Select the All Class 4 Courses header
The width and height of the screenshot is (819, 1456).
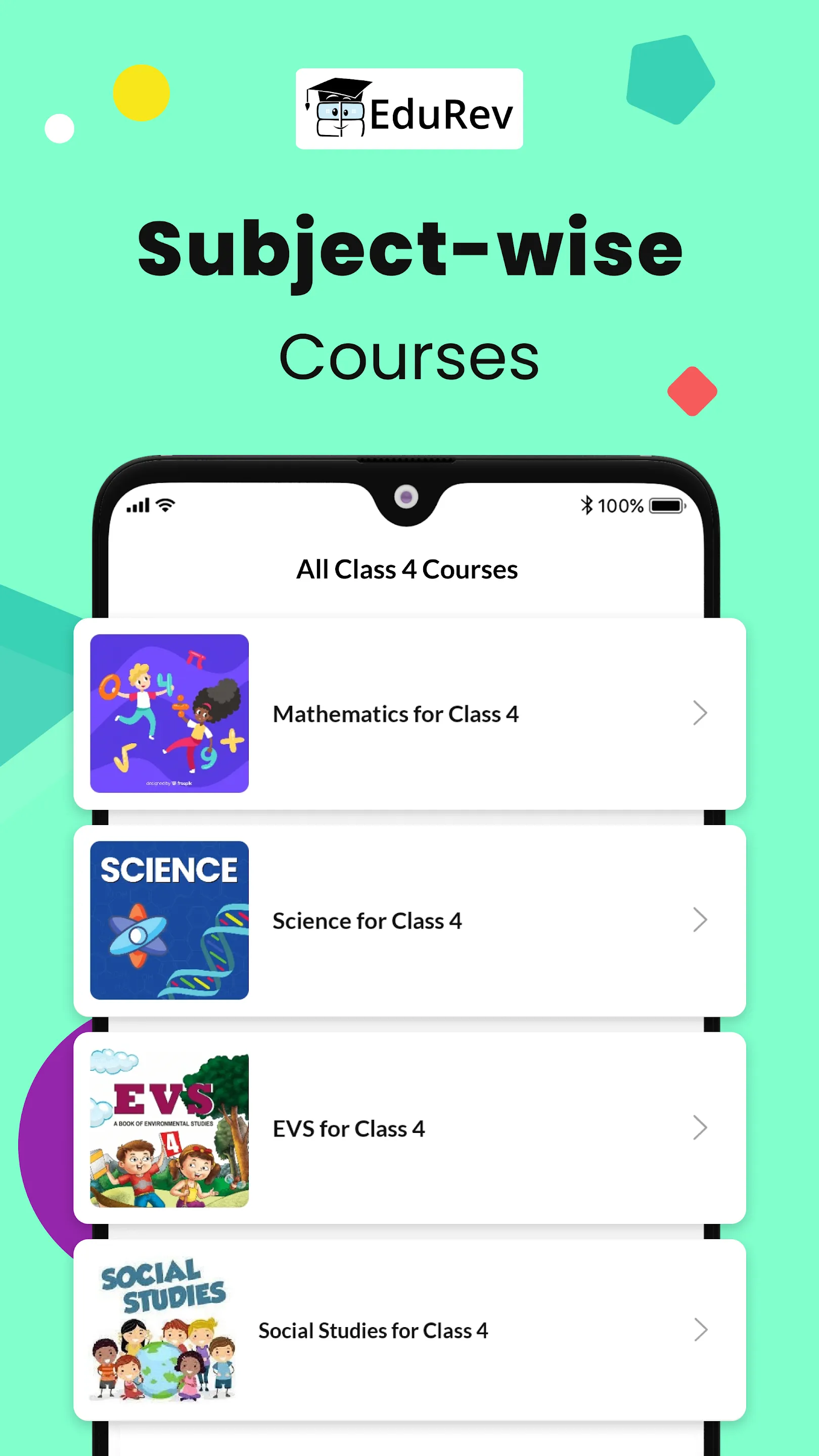pos(407,569)
